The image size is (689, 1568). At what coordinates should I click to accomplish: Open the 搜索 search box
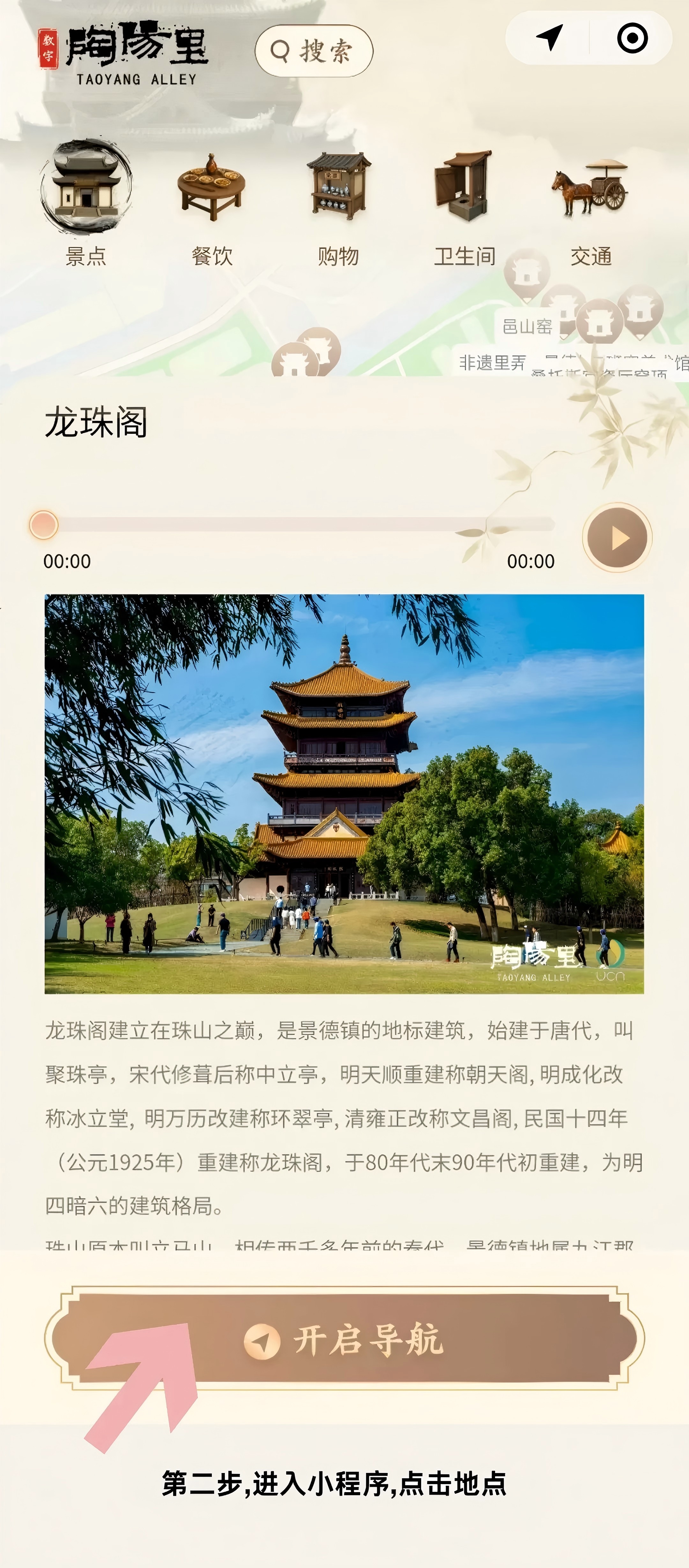click(314, 51)
